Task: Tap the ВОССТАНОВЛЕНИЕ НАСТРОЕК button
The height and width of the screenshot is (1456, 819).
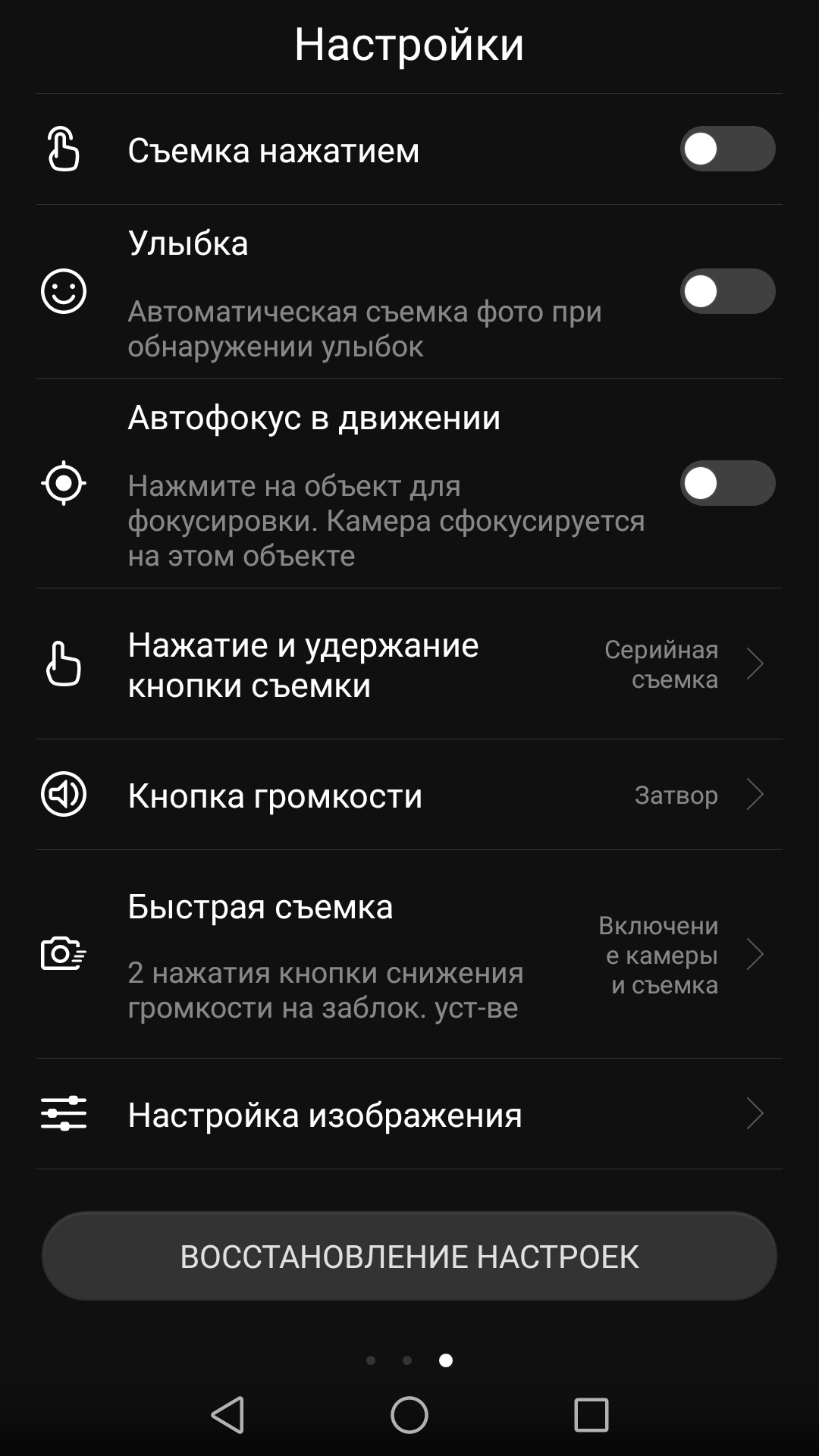Action: (x=409, y=1257)
